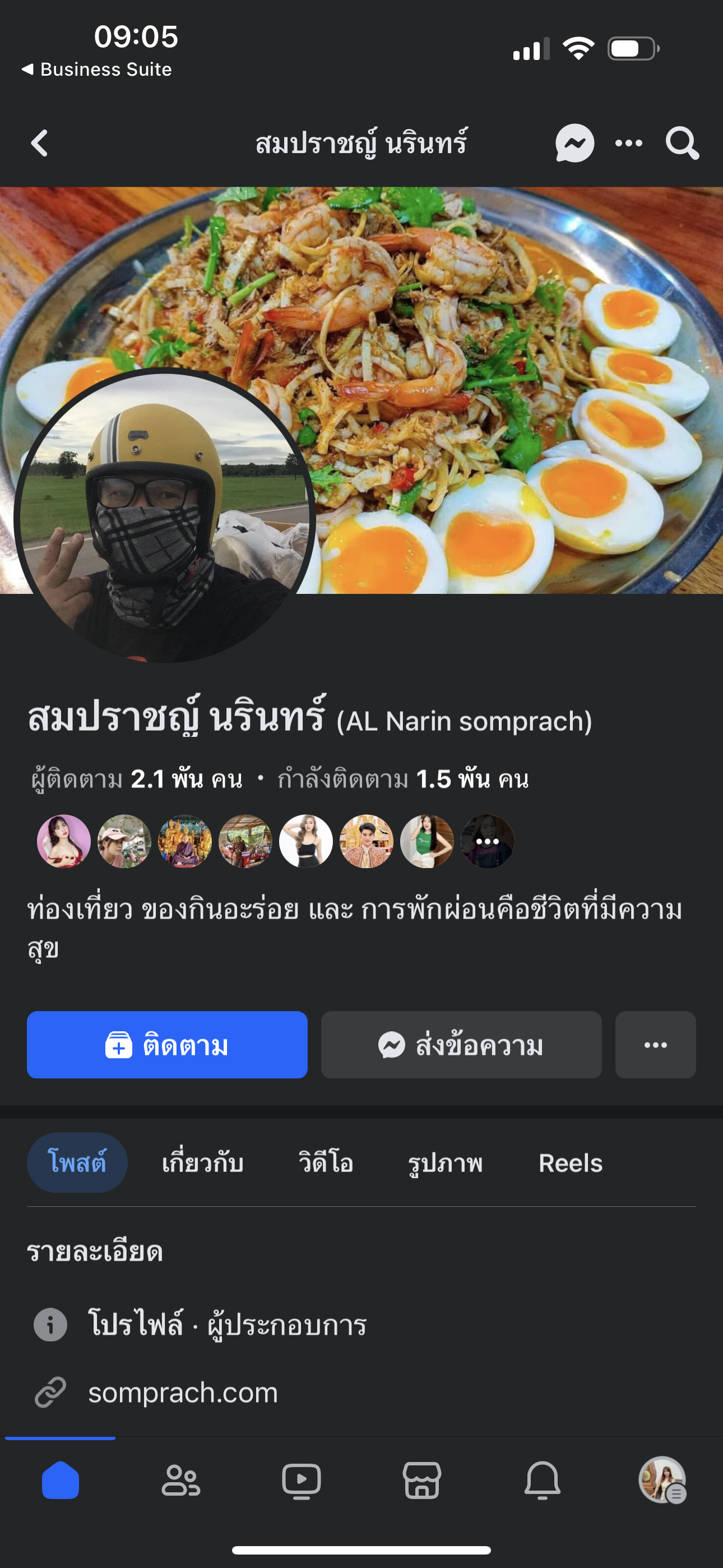Send a message via ส่งข้อความ
The width and height of the screenshot is (723, 1568).
(461, 1045)
